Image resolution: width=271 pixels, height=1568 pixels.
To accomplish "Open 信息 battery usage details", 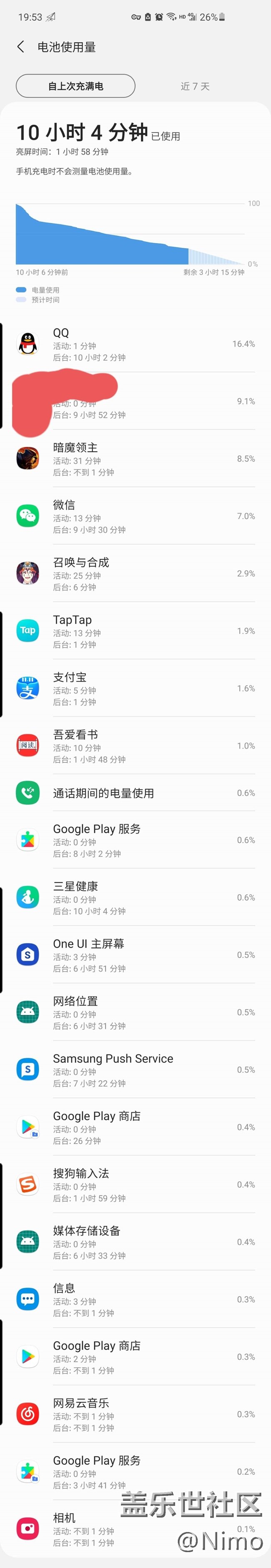I will 135,1299.
